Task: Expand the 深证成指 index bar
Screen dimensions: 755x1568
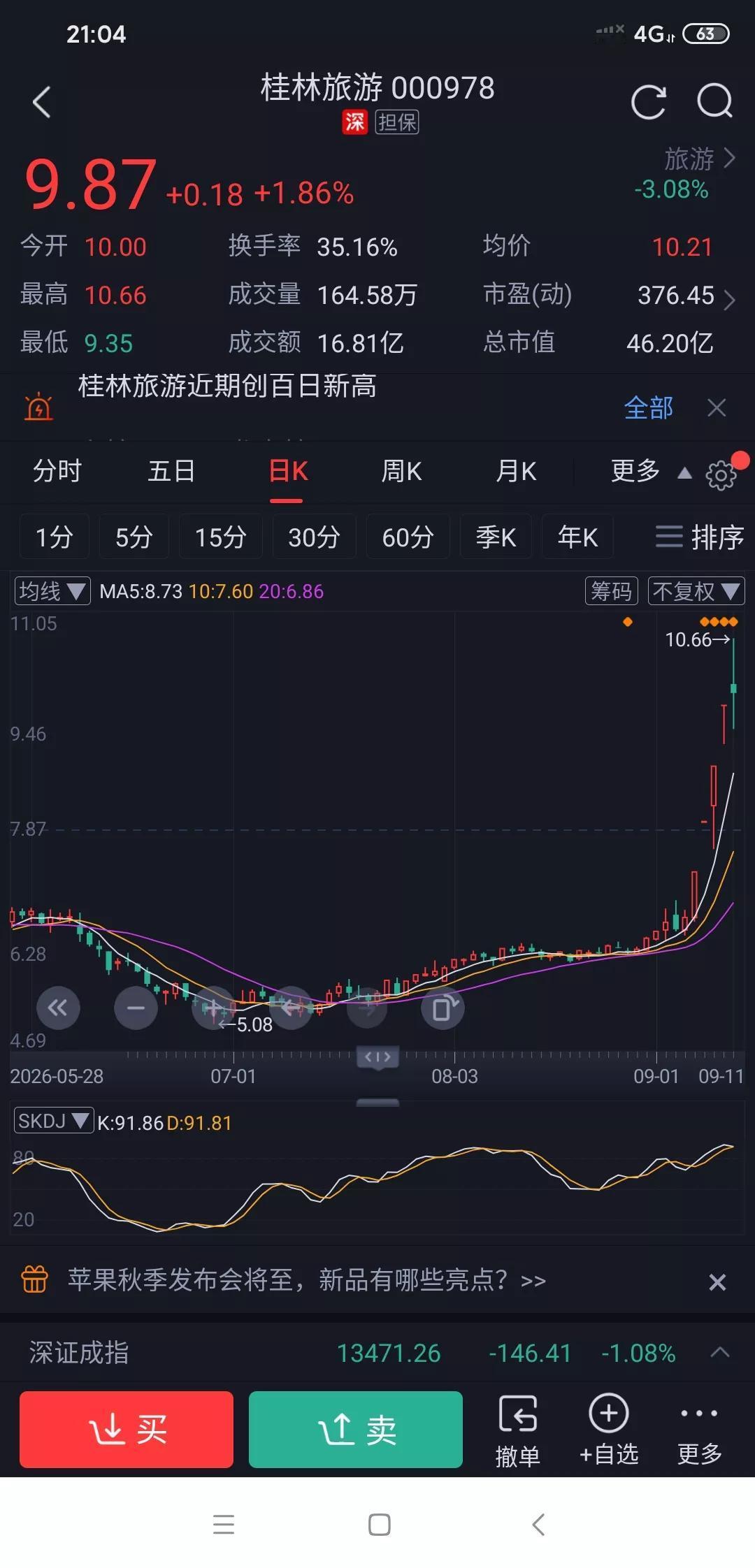Action: coord(720,1353)
